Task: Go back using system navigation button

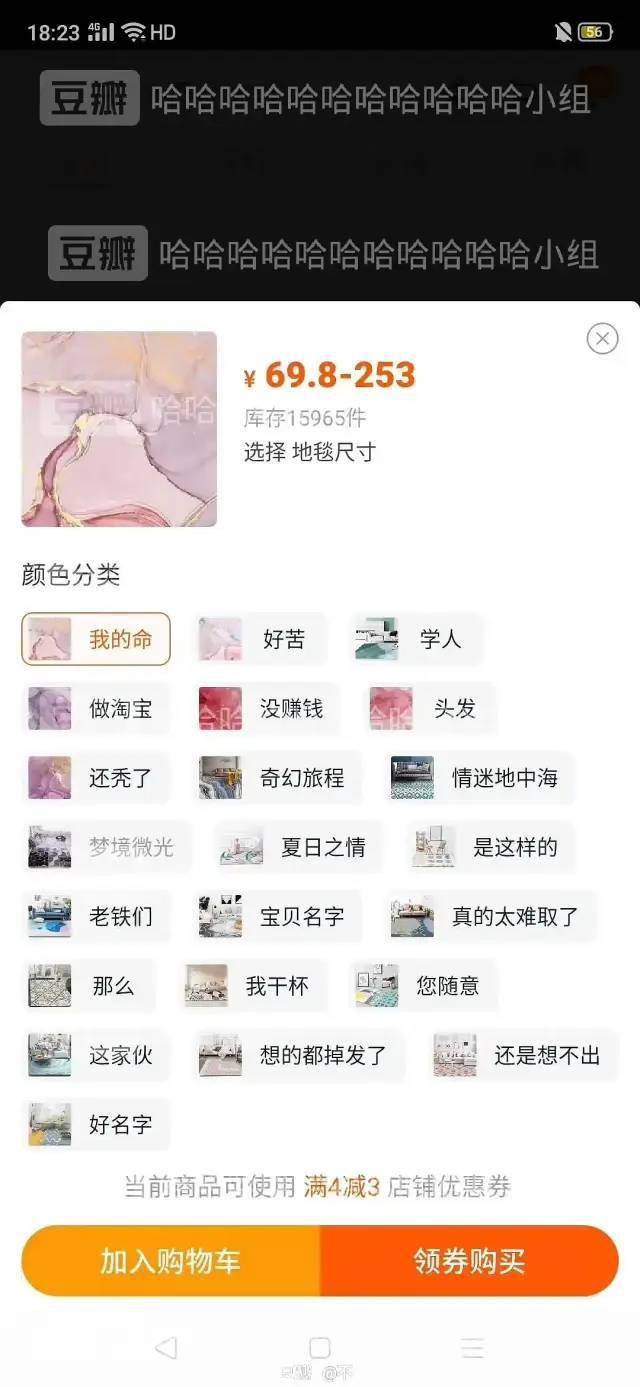Action: pos(166,1347)
